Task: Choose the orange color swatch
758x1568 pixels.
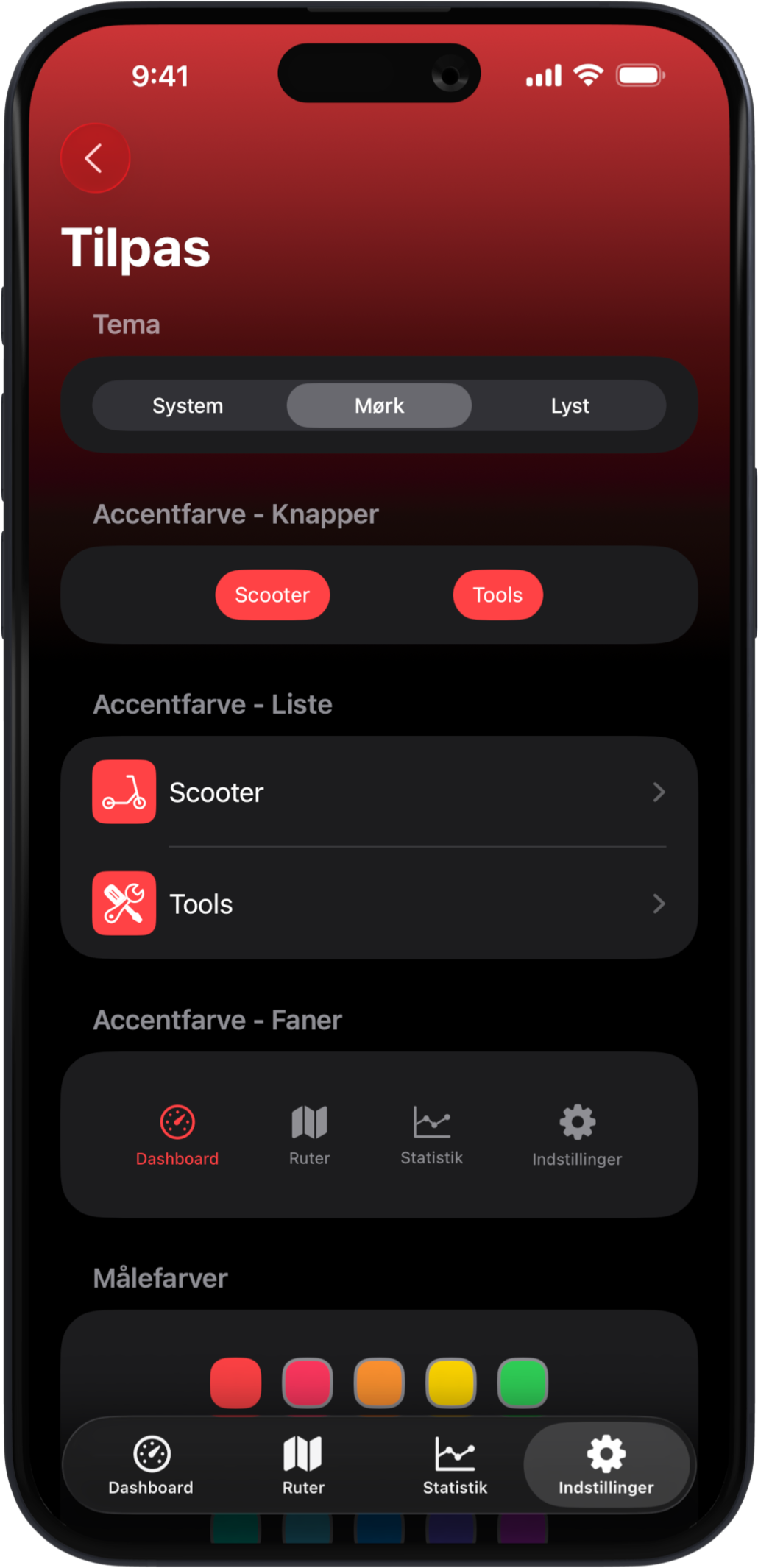Action: pyautogui.click(x=379, y=1383)
